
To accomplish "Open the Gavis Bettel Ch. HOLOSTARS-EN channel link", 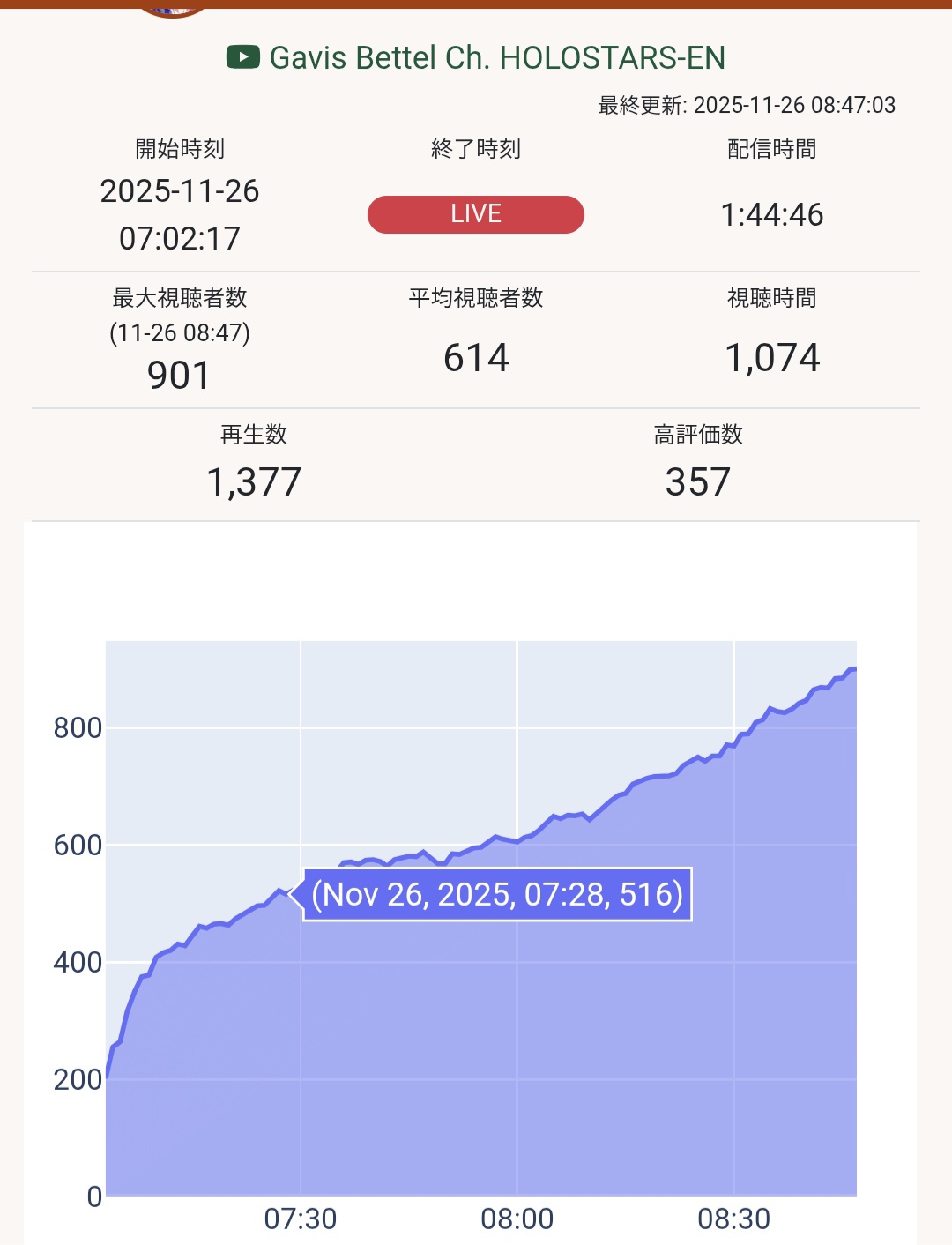I will coord(496,58).
